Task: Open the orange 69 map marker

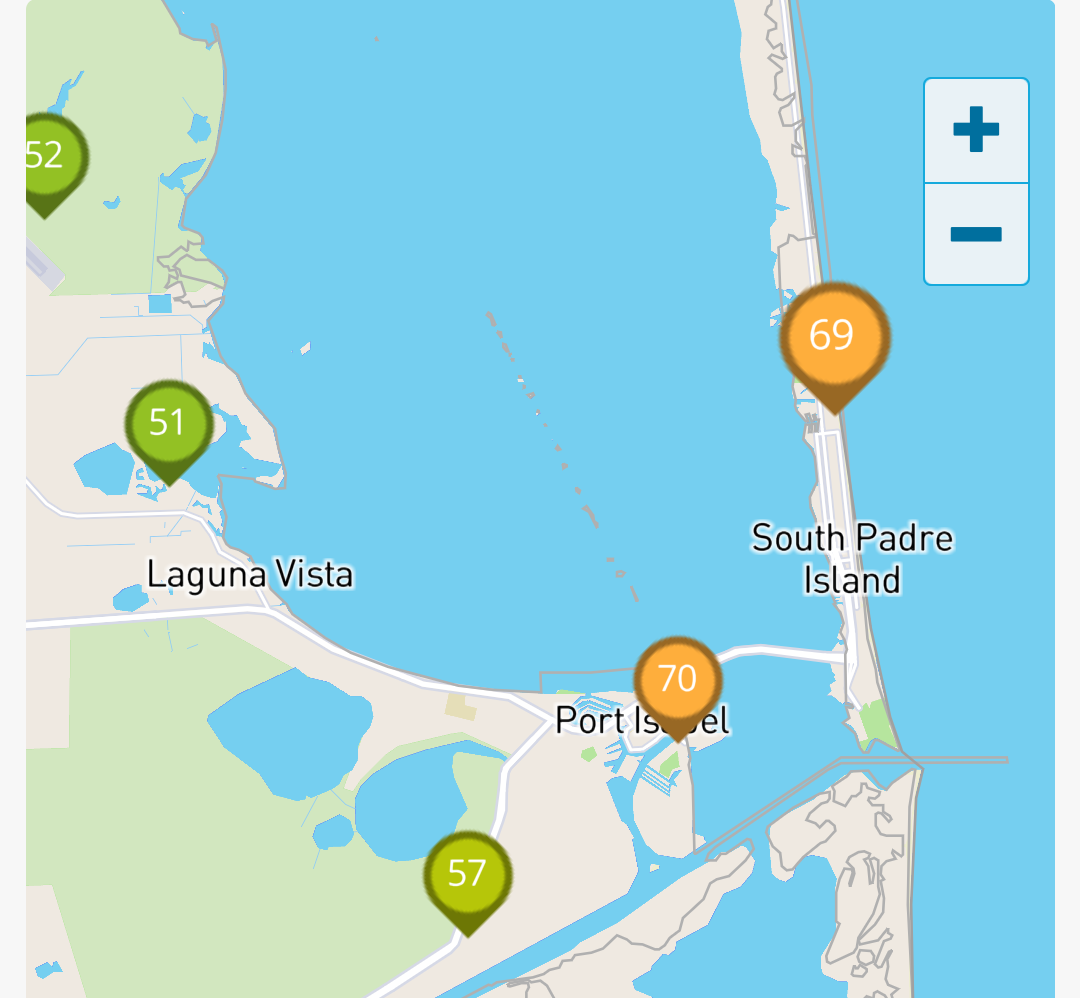Action: click(833, 337)
